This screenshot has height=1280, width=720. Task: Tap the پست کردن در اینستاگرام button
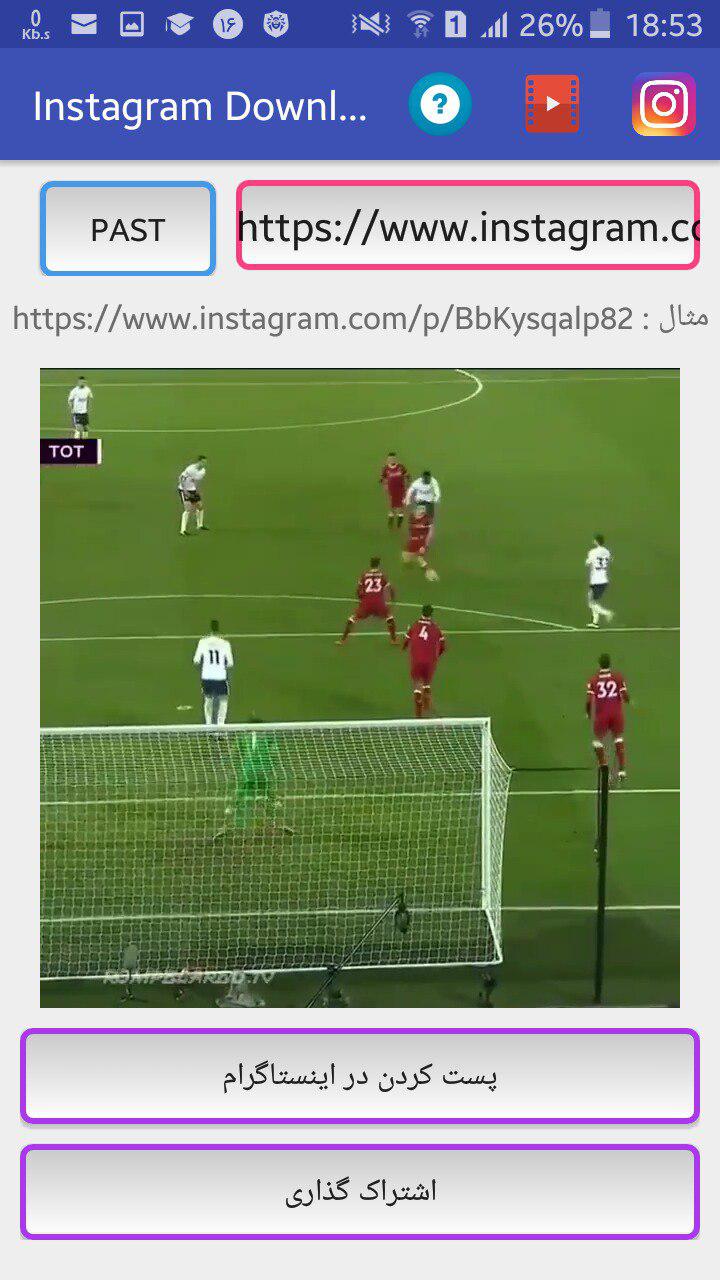coord(360,1076)
